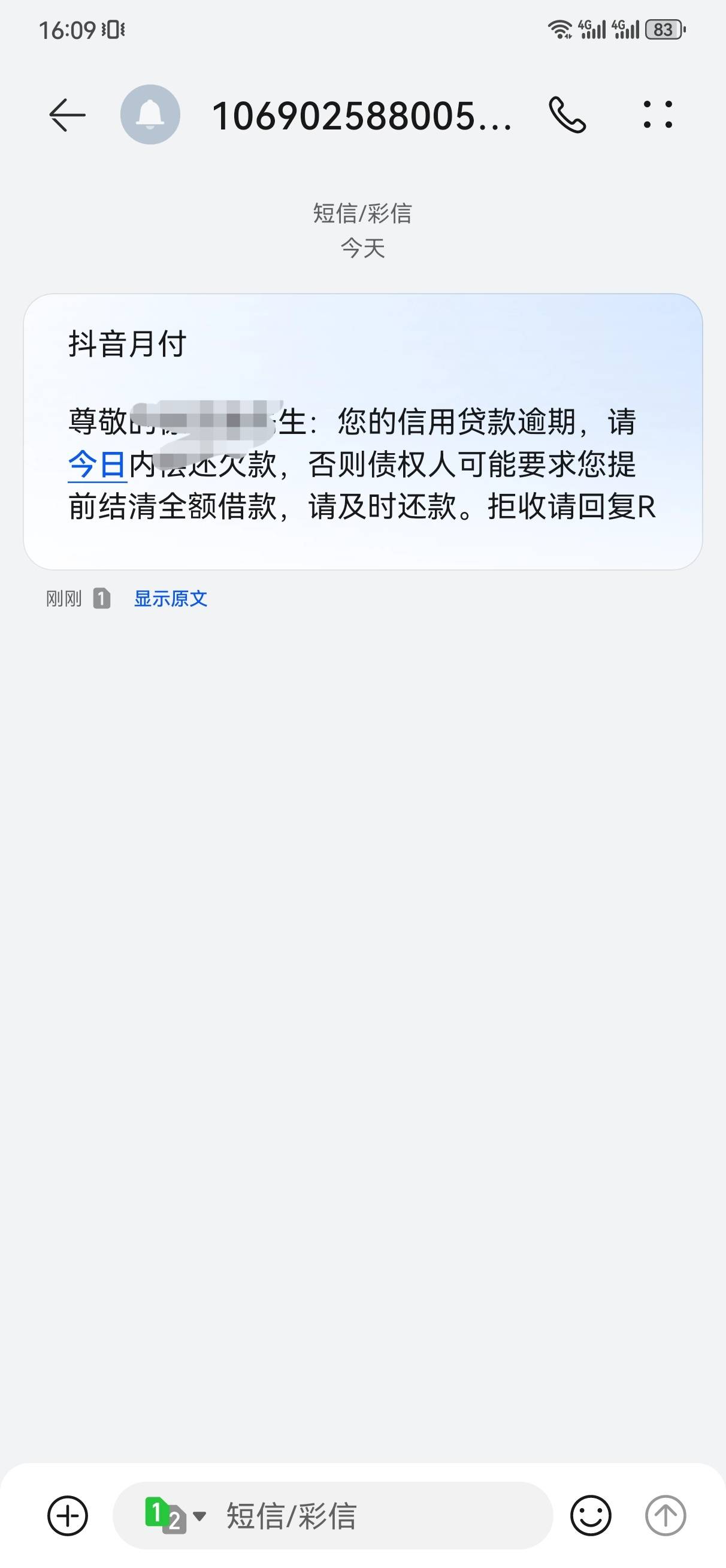Screen dimensions: 726x1568
Task: Open the plus attachment menu
Action: tap(68, 1516)
